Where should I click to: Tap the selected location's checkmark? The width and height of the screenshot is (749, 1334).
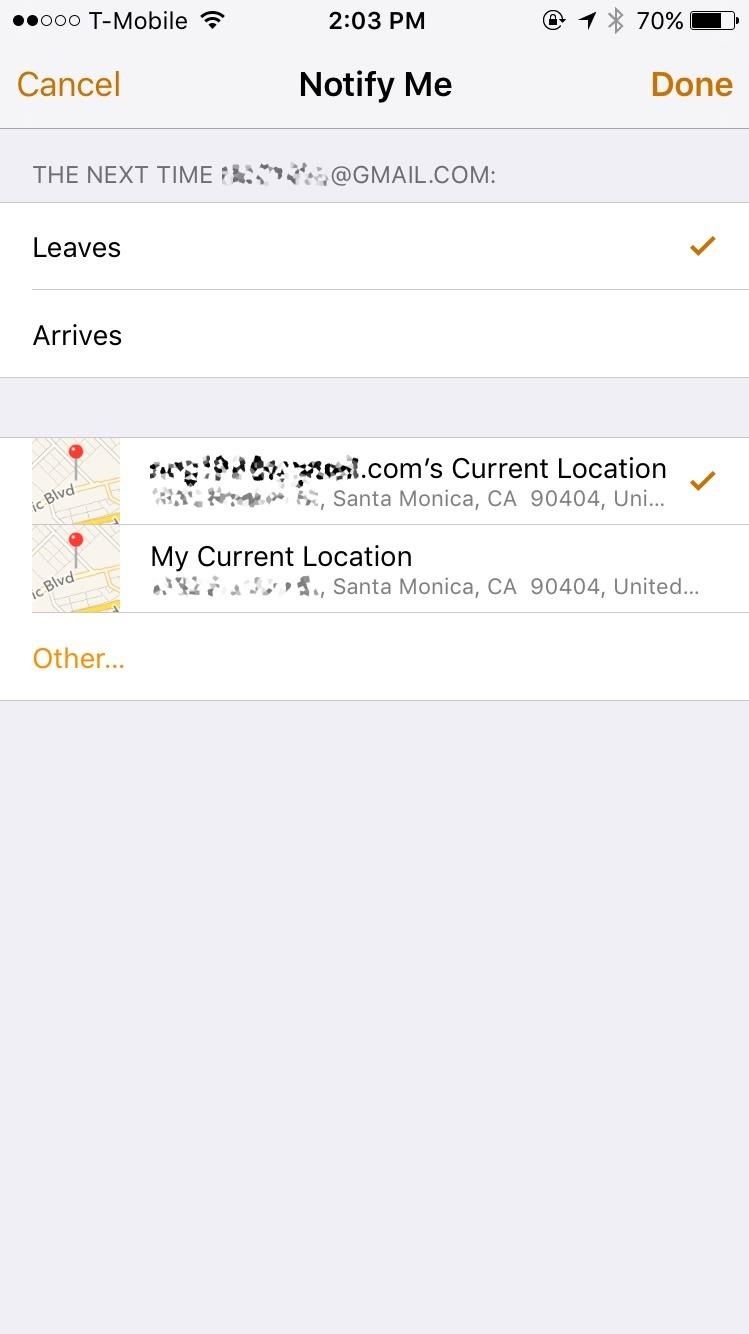(x=703, y=480)
